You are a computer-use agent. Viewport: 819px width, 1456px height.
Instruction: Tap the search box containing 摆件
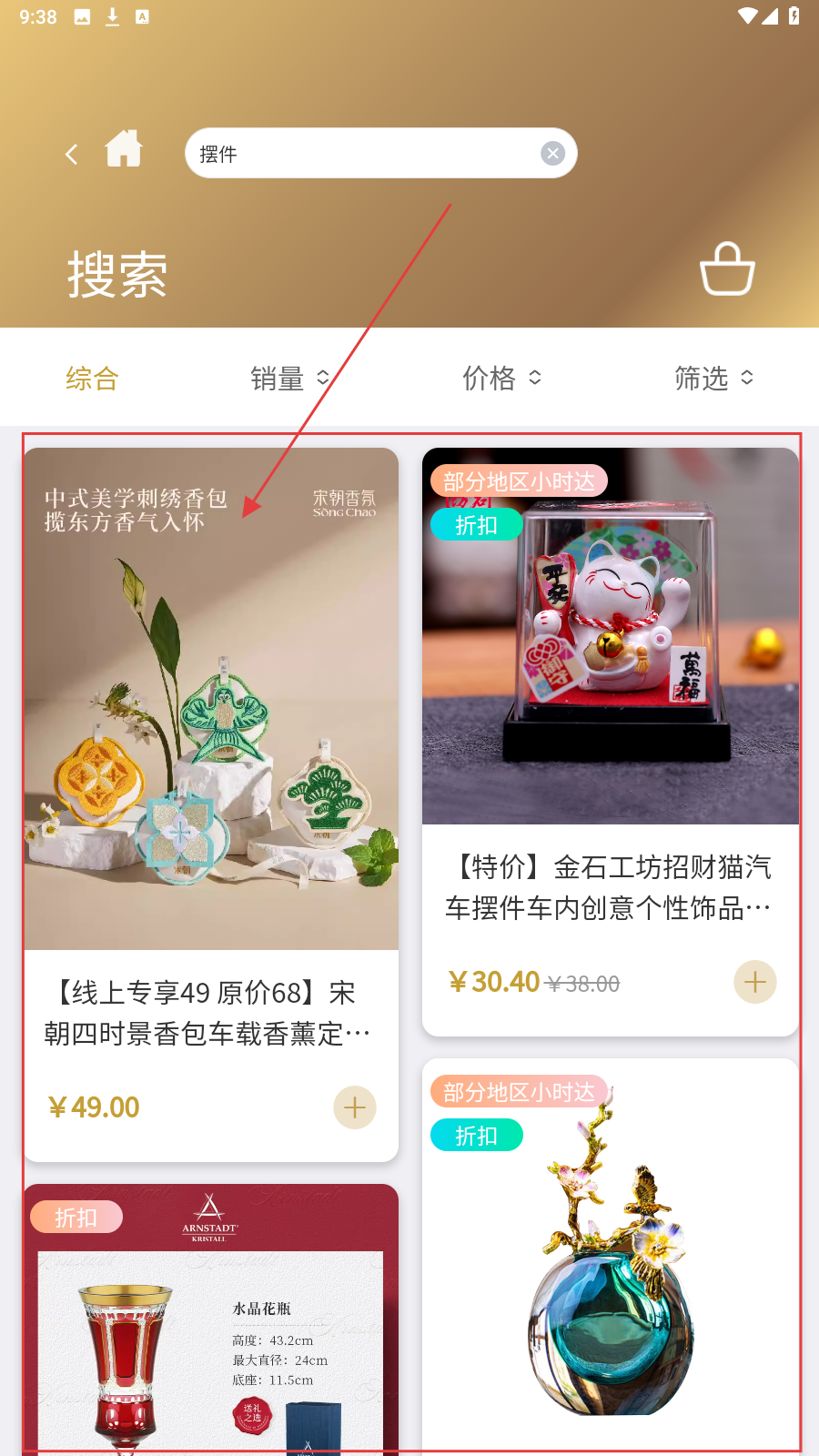(364, 154)
